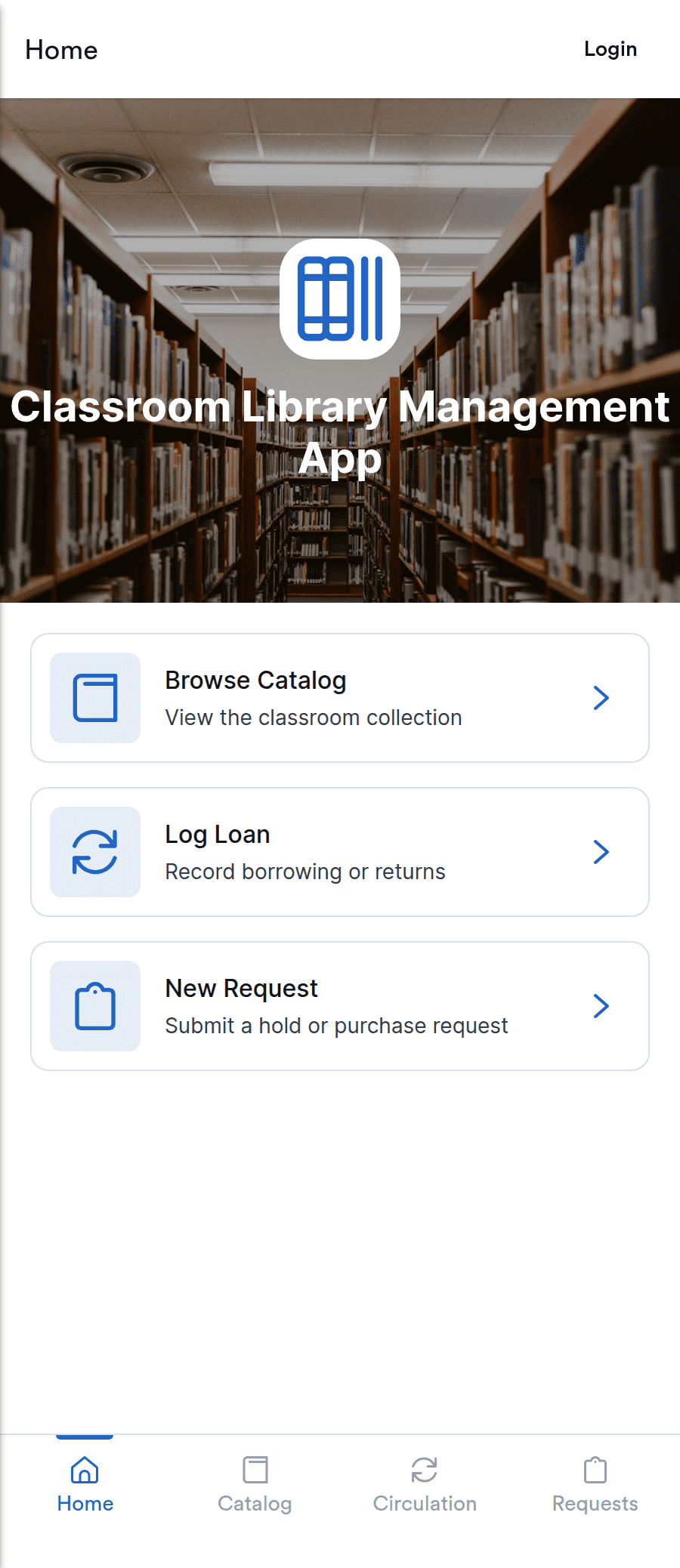Open the Browse Catalog card
This screenshot has height=1568, width=680.
340,698
